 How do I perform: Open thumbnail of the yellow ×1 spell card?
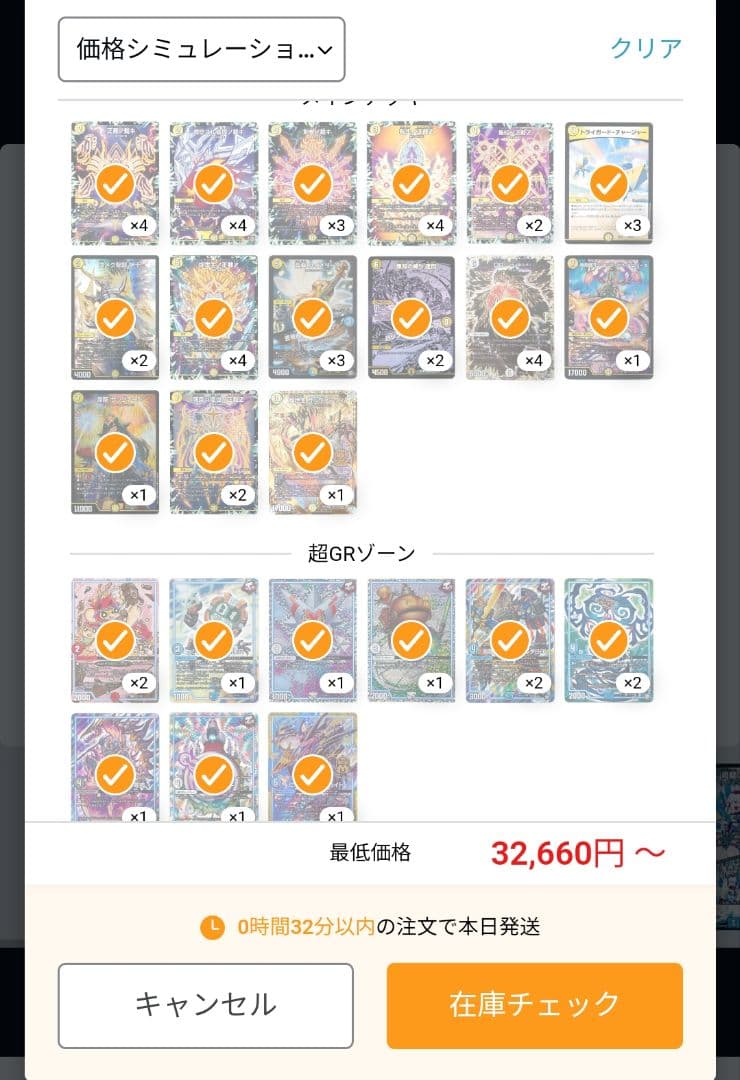point(113,450)
